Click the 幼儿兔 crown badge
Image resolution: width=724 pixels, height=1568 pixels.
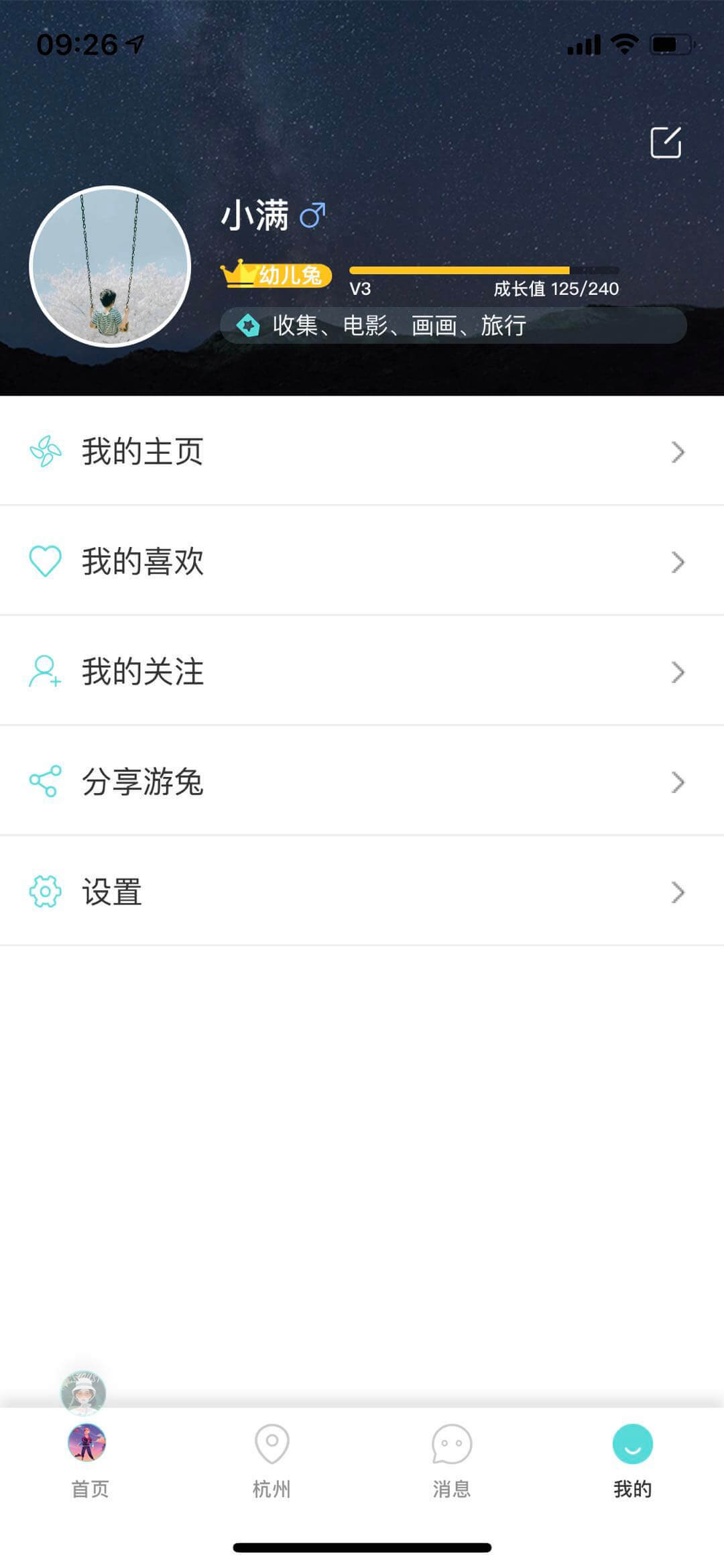click(277, 275)
